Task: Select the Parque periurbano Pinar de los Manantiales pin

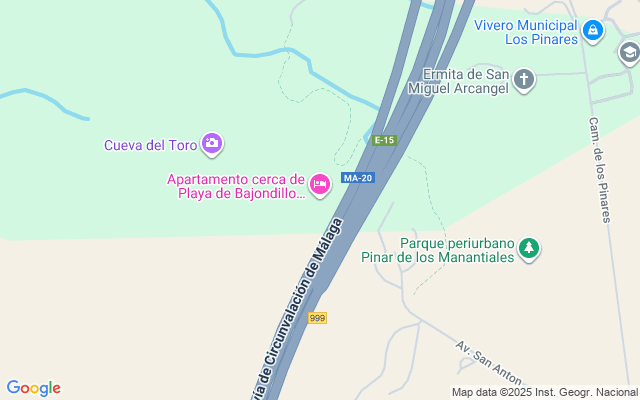Action: (529, 248)
